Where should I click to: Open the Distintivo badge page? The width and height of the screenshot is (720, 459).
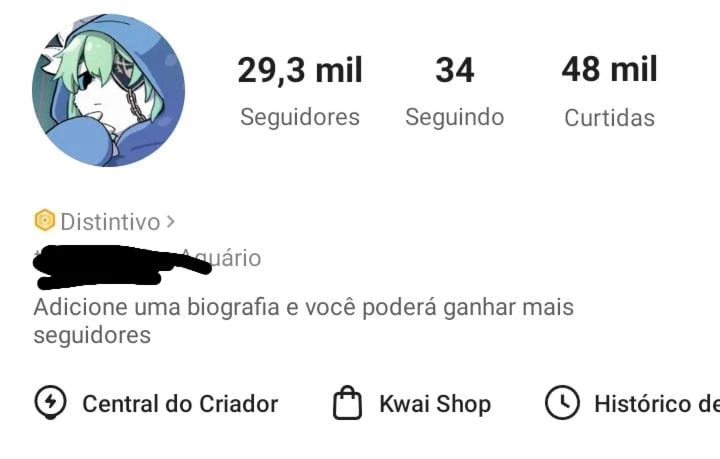tap(106, 221)
